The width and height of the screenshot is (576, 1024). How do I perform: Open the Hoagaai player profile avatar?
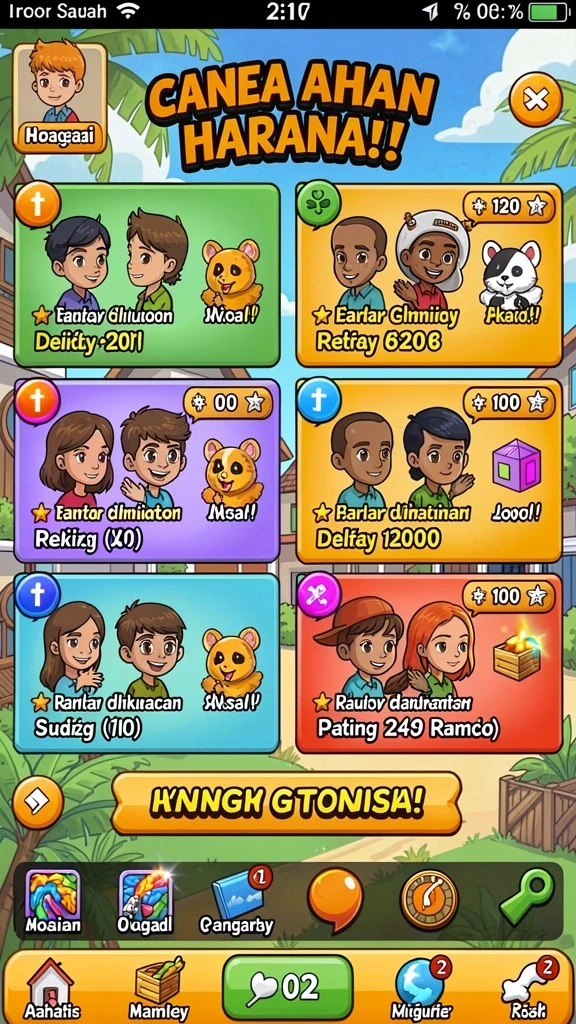tap(59, 98)
